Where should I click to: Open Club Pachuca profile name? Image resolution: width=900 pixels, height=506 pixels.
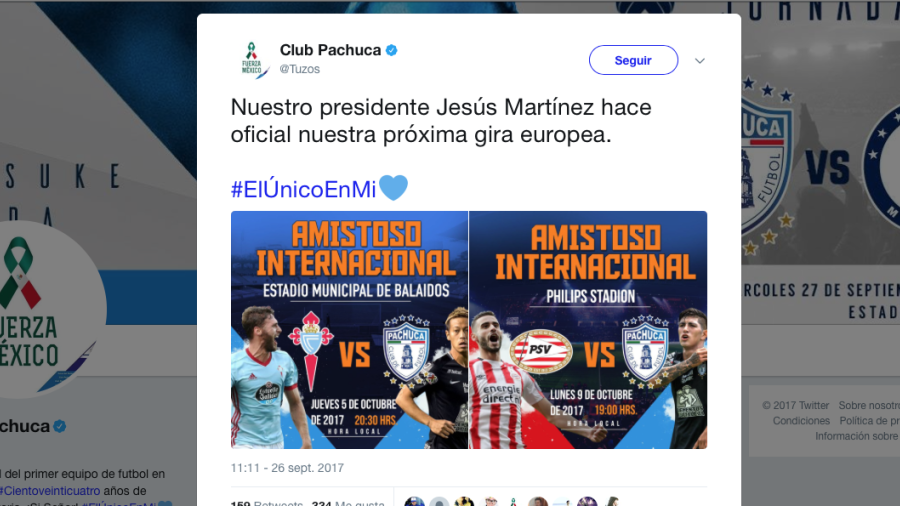coord(330,50)
